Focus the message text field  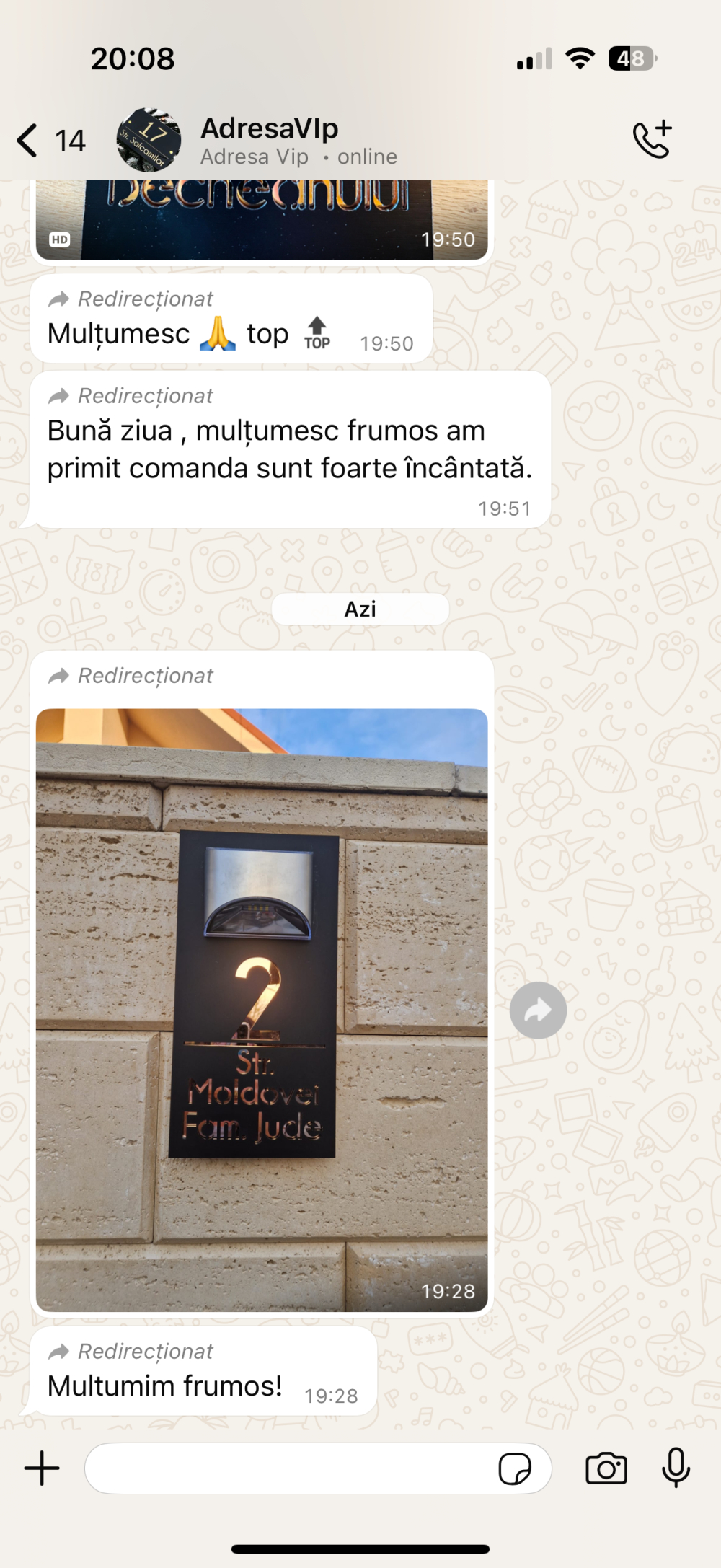click(x=288, y=1468)
